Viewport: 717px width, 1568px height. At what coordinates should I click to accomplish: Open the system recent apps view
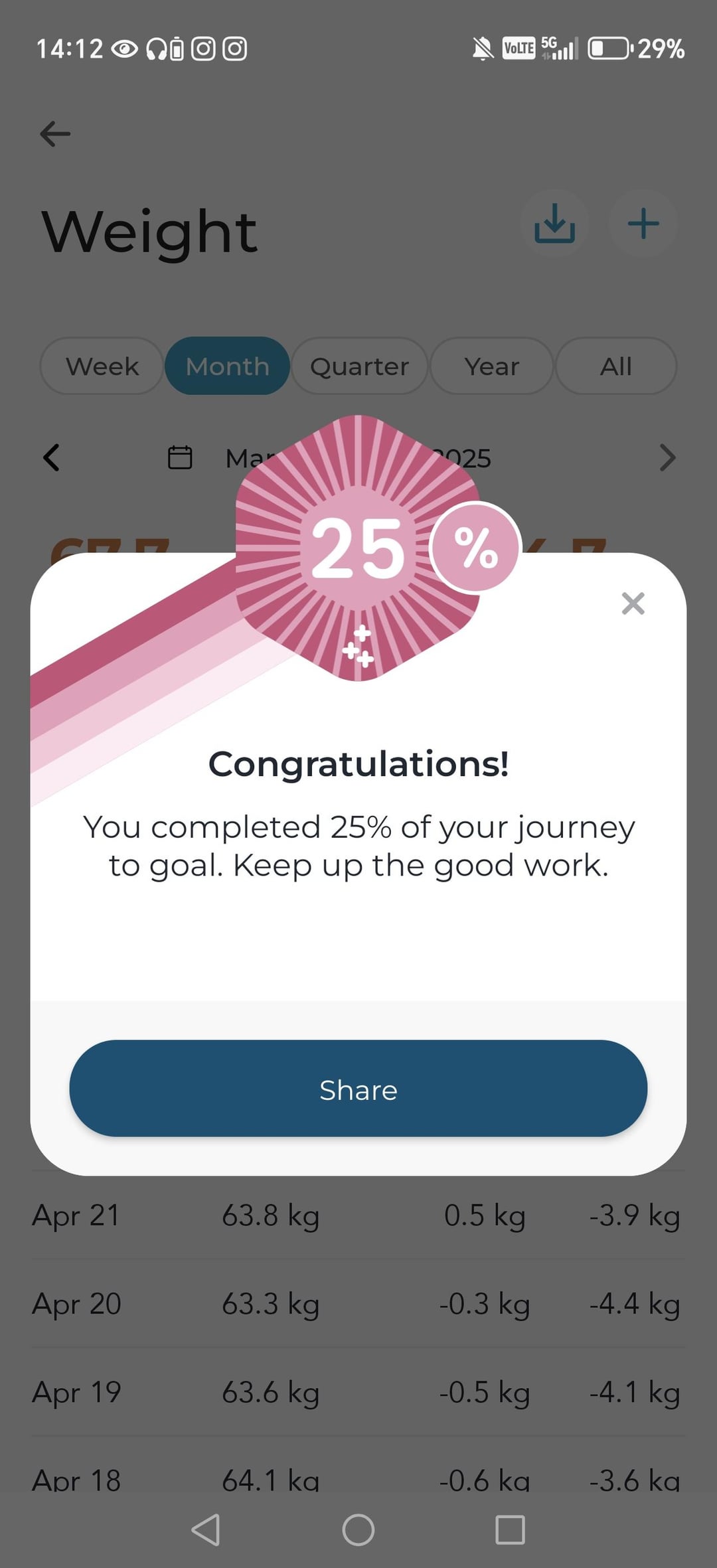(x=510, y=1529)
